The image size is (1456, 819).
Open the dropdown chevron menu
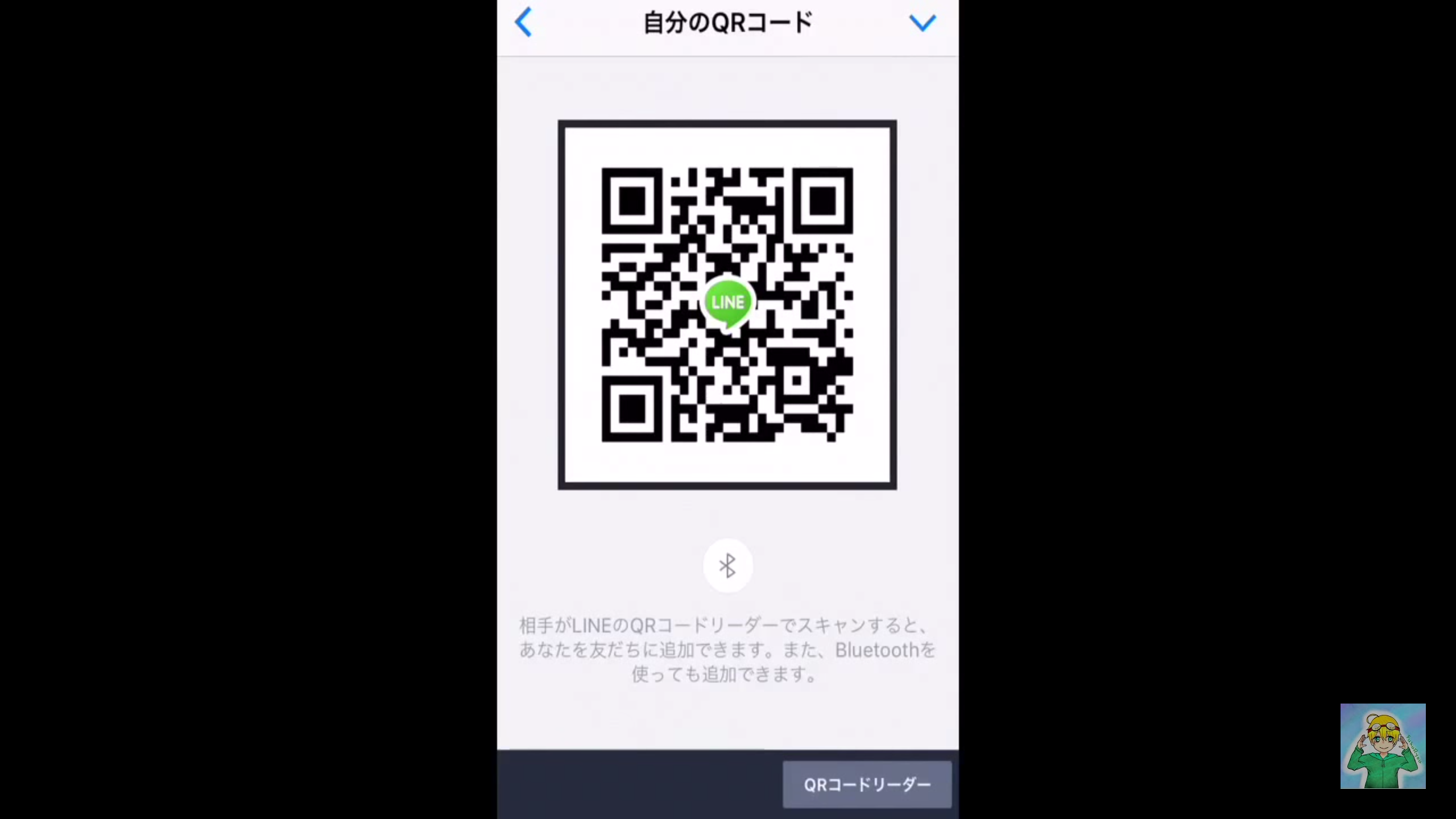(922, 23)
